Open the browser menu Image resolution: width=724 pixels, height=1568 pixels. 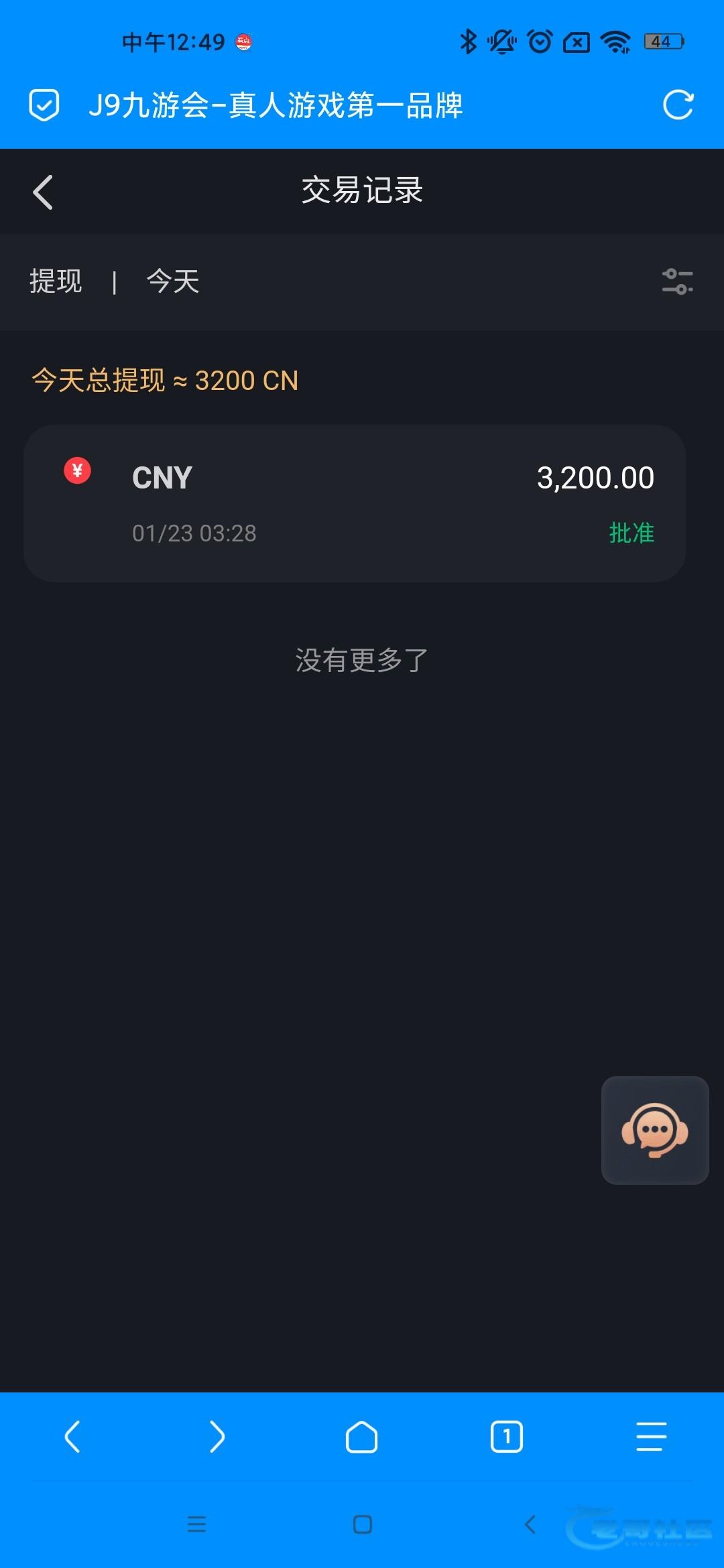coord(651,1437)
